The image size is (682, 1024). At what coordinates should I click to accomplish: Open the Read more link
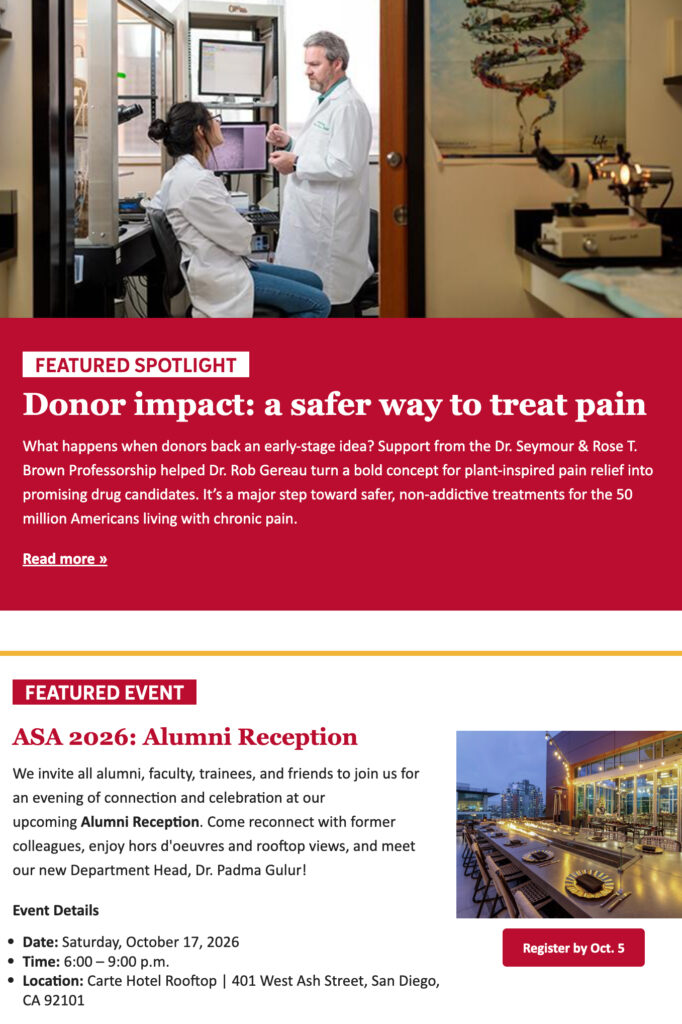pyautogui.click(x=65, y=558)
